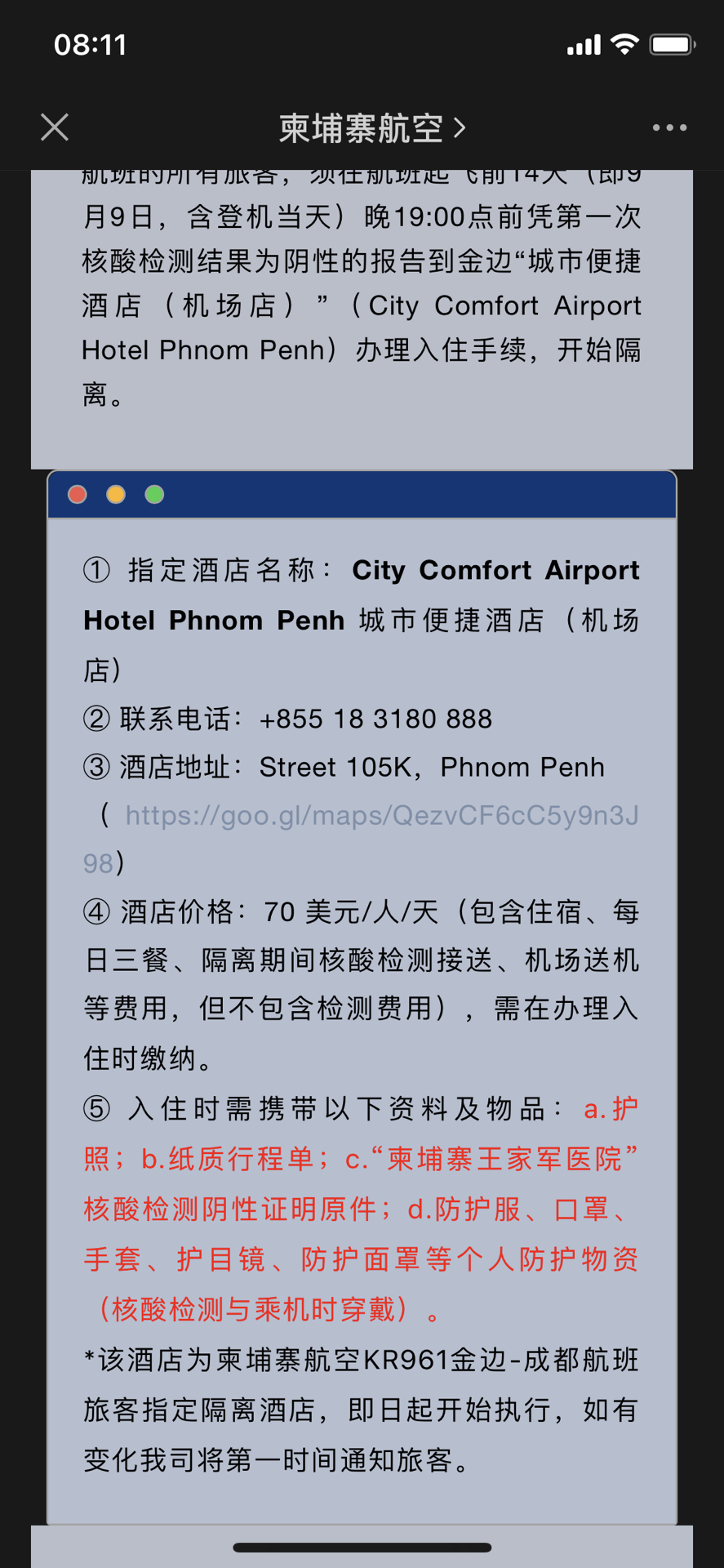Open the three-dot overflow menu
Viewport: 724px width, 1568px height.
[x=669, y=127]
